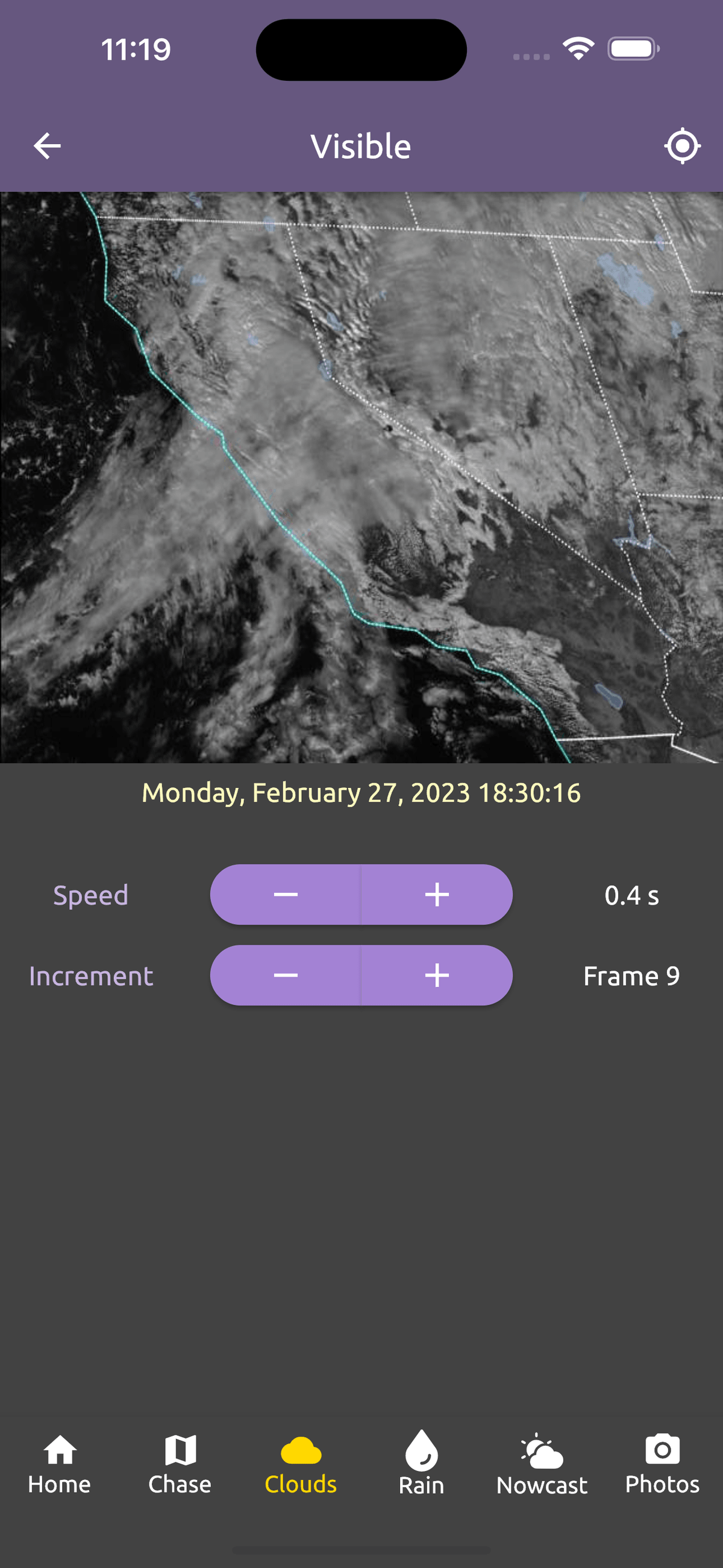This screenshot has height=1568, width=723.
Task: Switch to the Home tab
Action: [x=60, y=1463]
